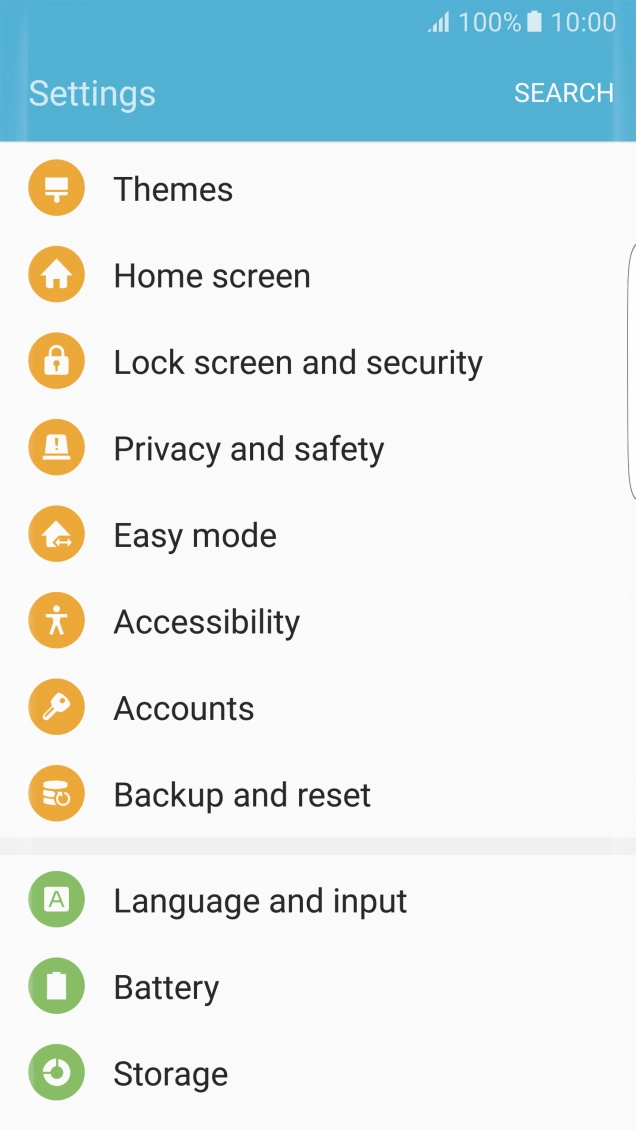Viewport: 636px width, 1130px height.
Task: Go to Home screen settings
Action: pos(211,276)
